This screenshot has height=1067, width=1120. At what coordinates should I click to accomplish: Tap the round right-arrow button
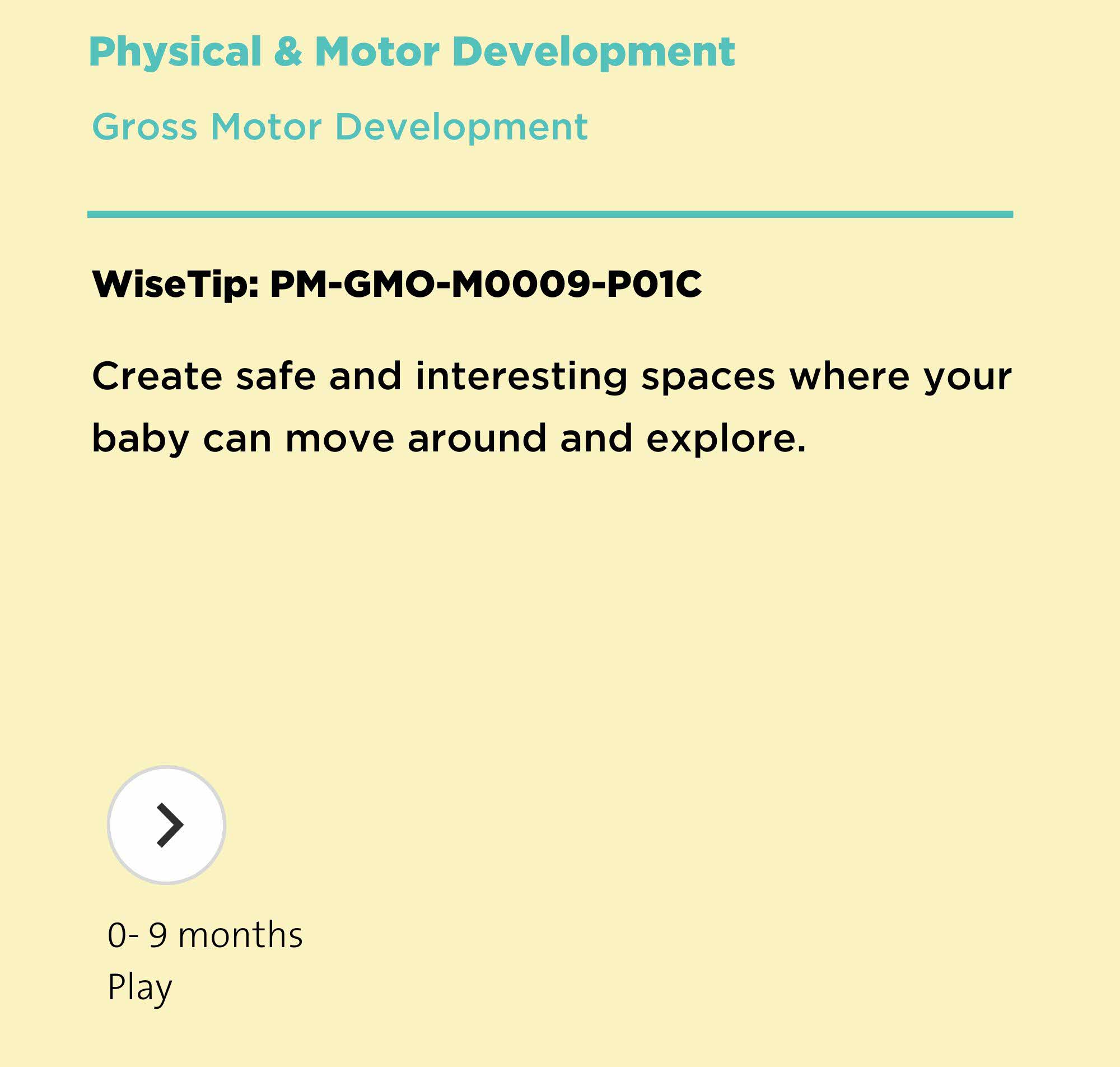point(166,824)
